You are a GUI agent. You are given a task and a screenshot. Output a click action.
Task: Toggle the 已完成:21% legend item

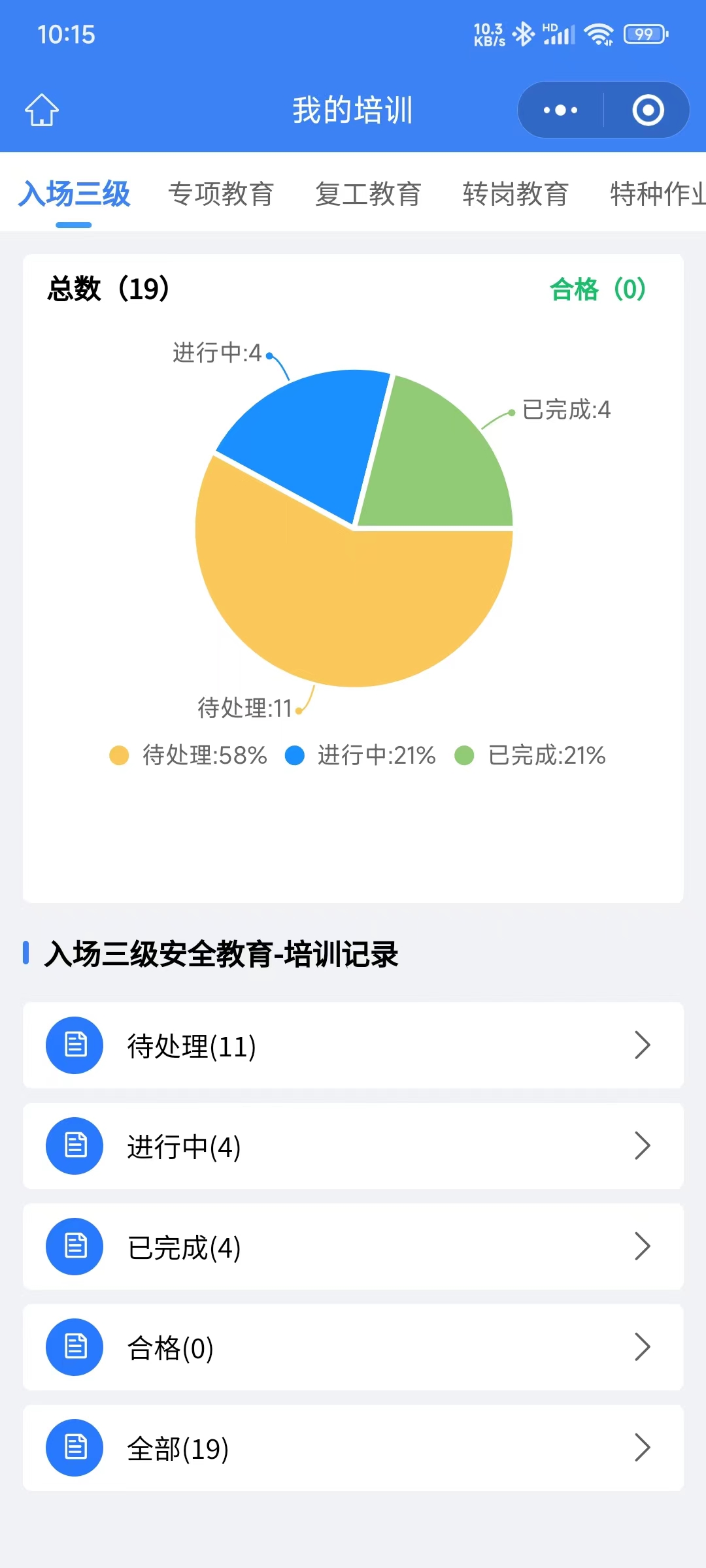(x=531, y=755)
